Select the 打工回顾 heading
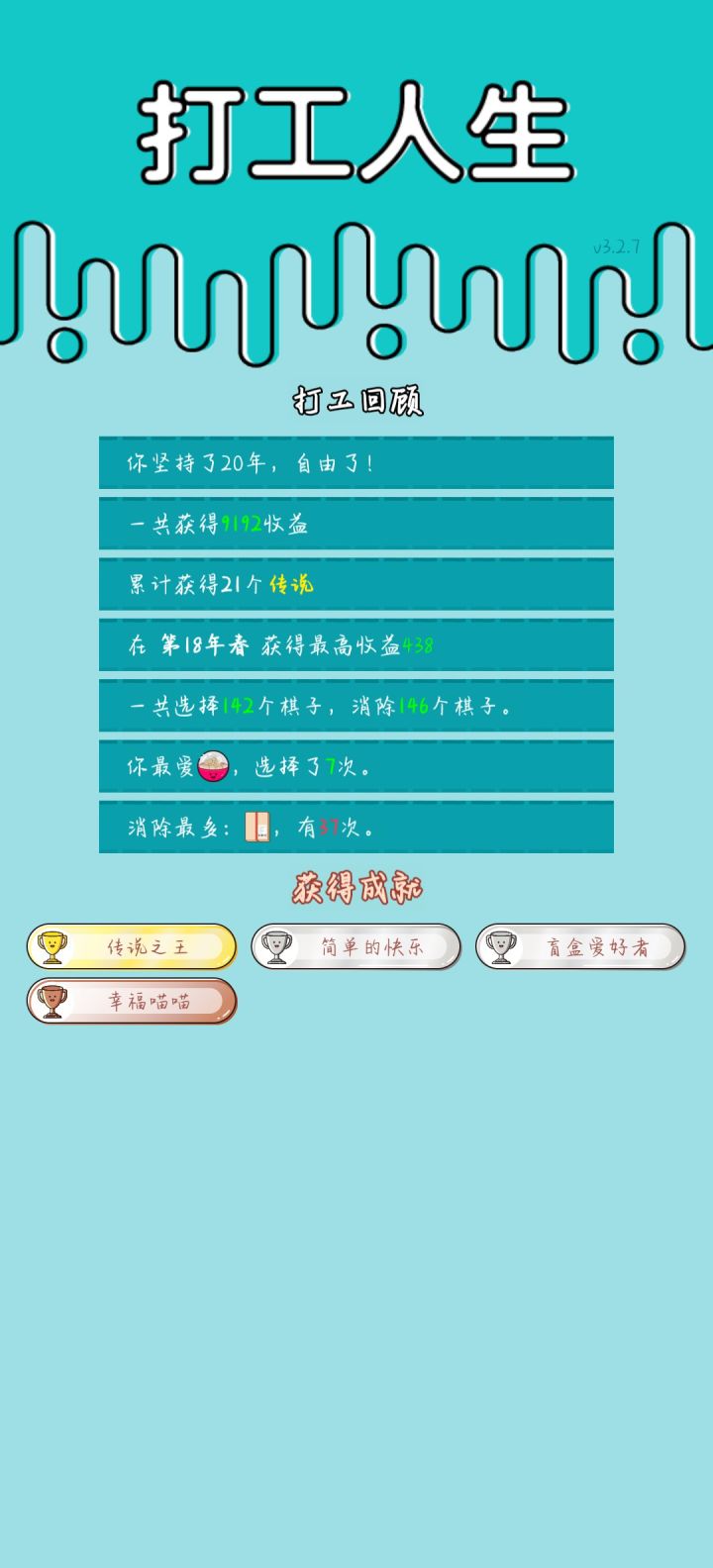The width and height of the screenshot is (713, 1568). coord(356,400)
